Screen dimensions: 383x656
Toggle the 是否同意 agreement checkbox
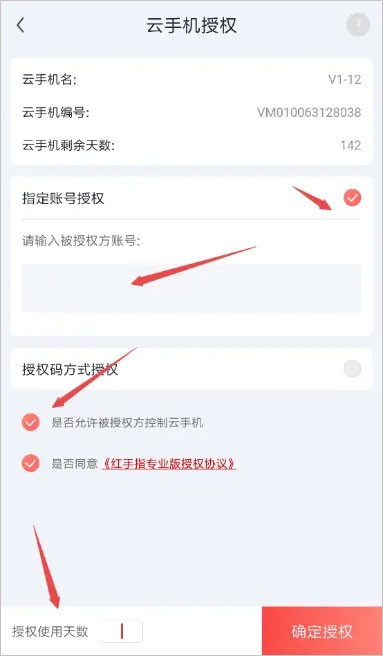(31, 464)
